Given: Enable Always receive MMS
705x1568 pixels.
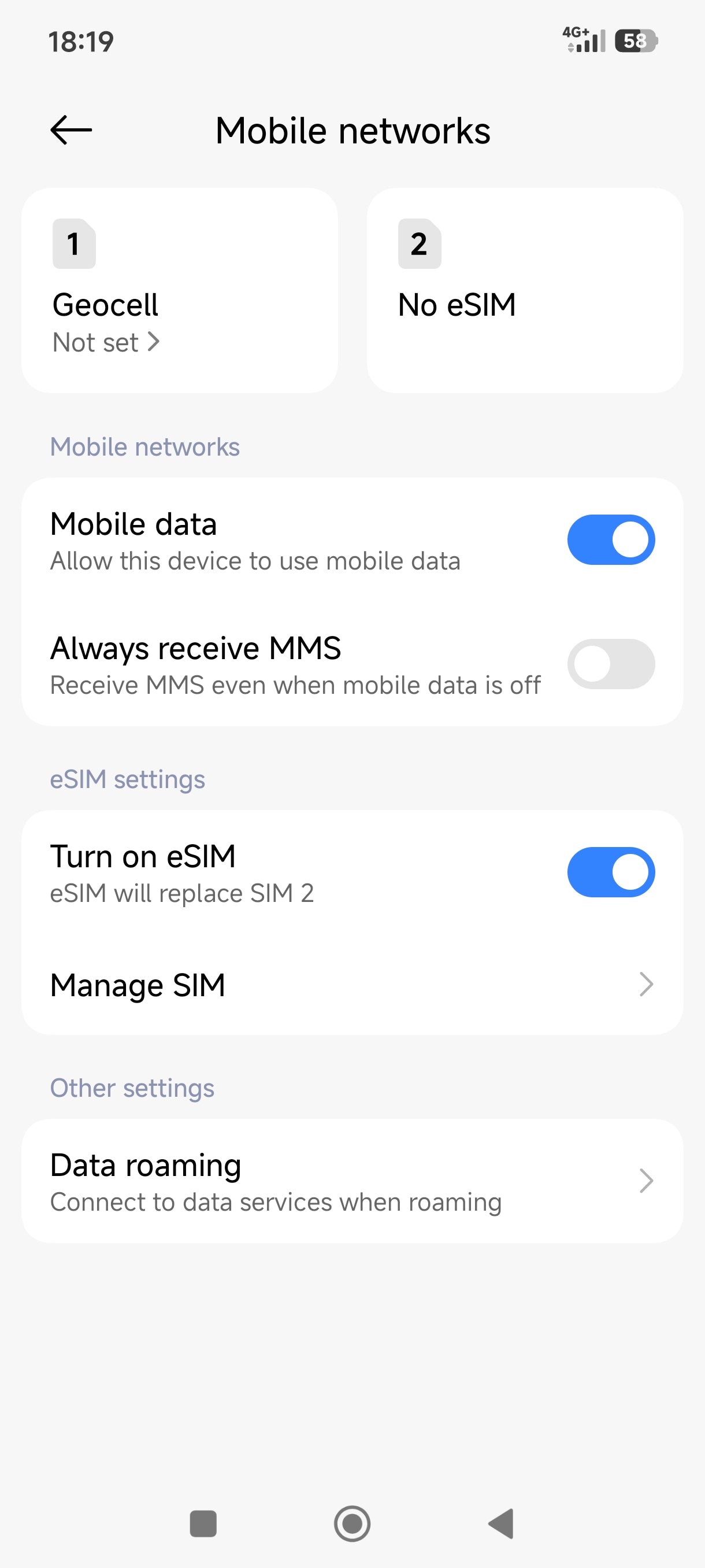Looking at the screenshot, I should [610, 664].
